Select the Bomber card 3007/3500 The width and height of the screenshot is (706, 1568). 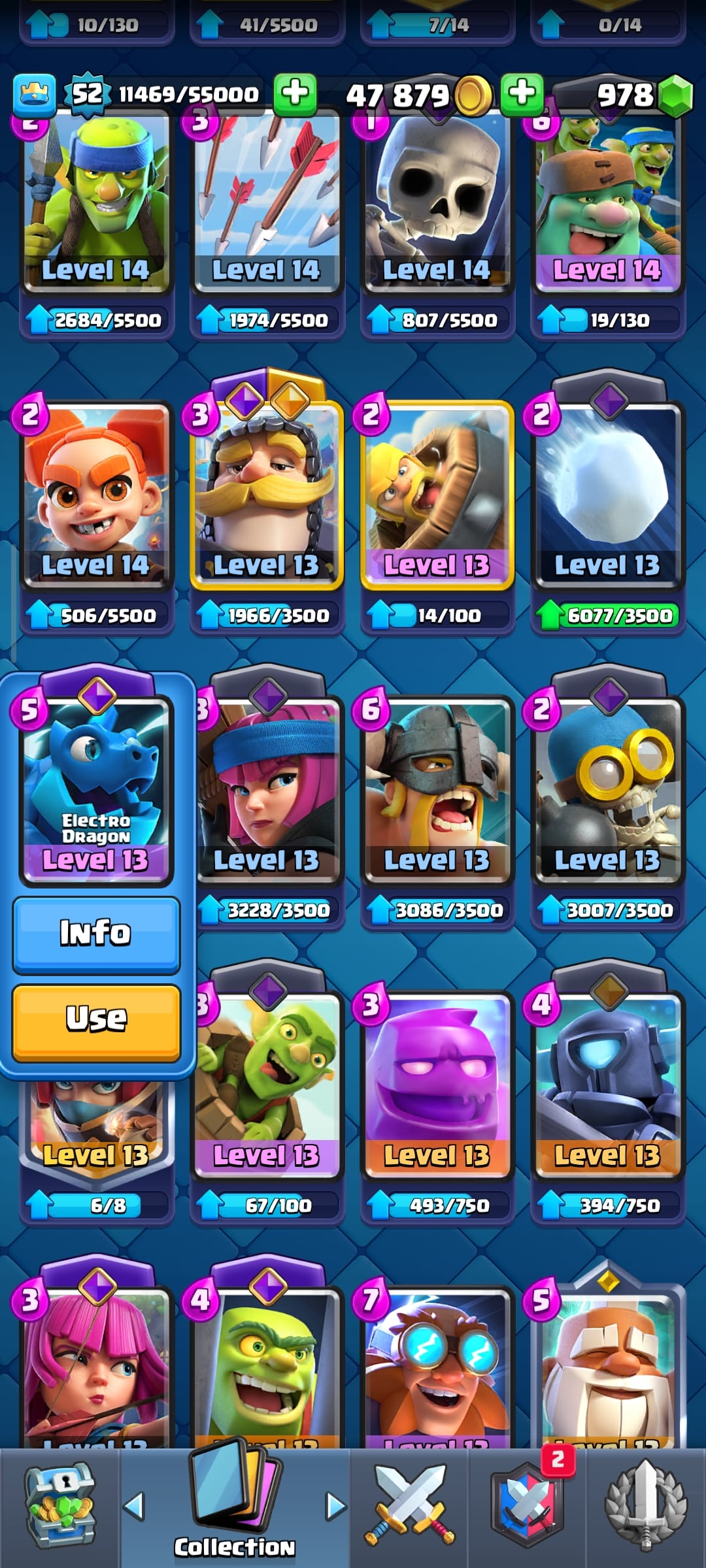click(x=608, y=791)
